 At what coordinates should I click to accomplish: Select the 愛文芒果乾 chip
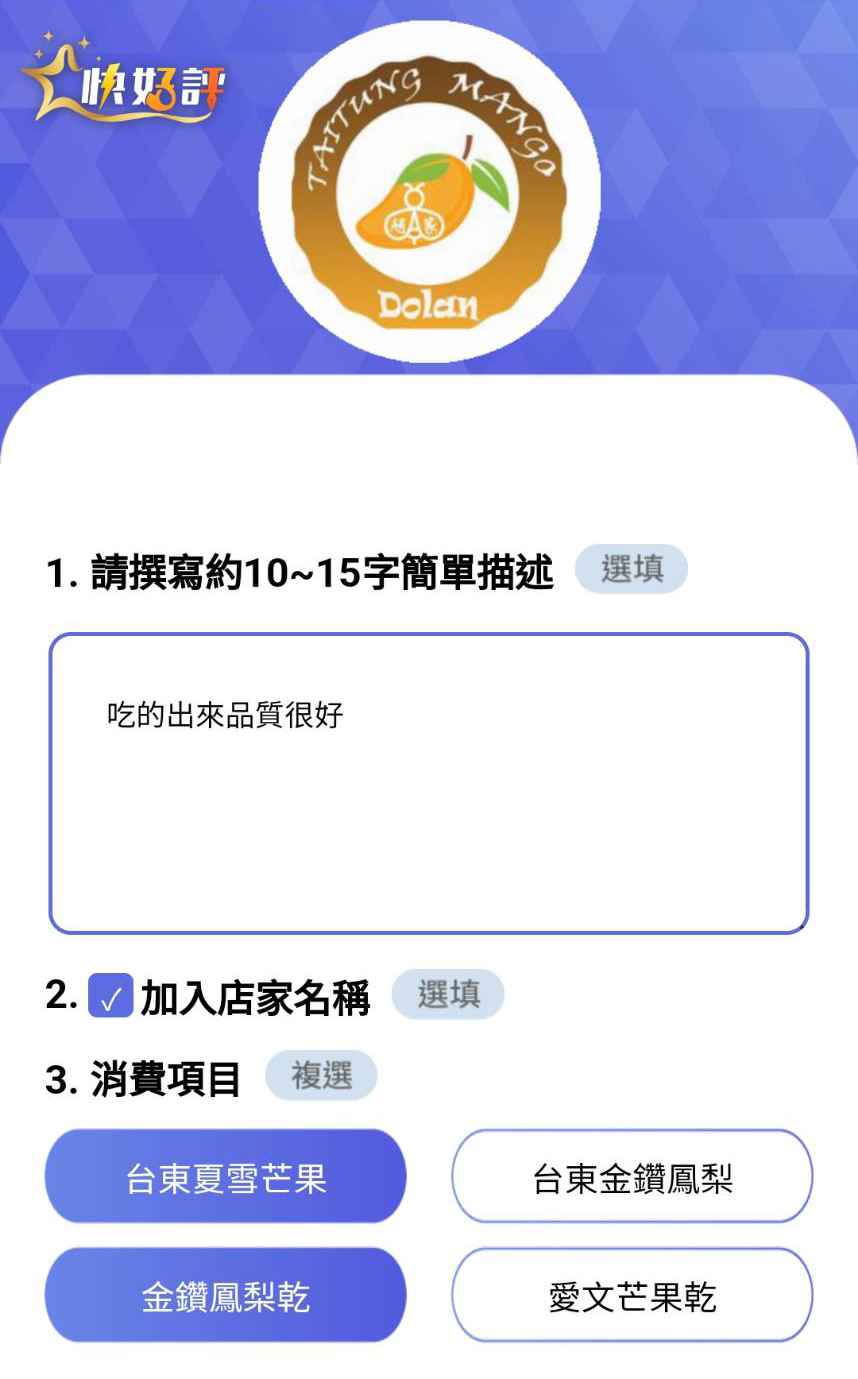(x=632, y=1296)
